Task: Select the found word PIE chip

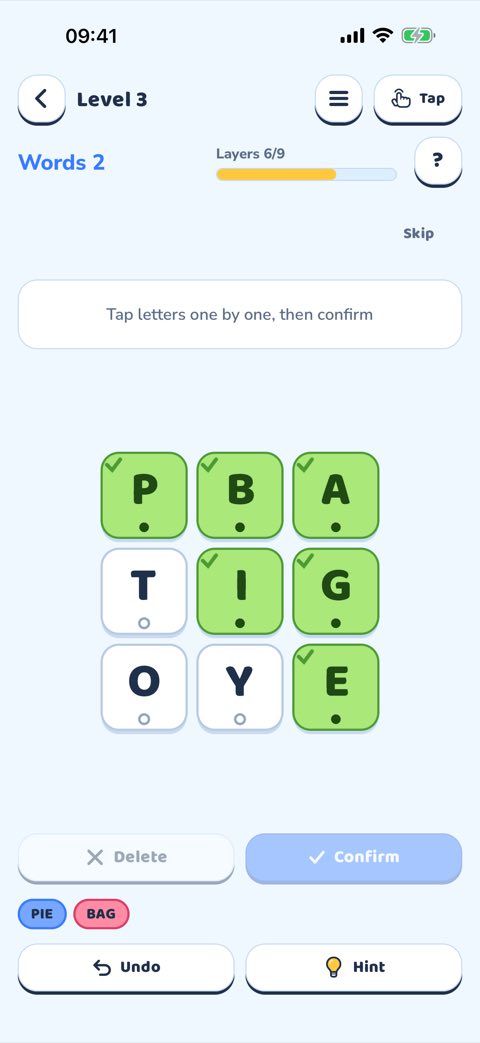Action: click(42, 914)
